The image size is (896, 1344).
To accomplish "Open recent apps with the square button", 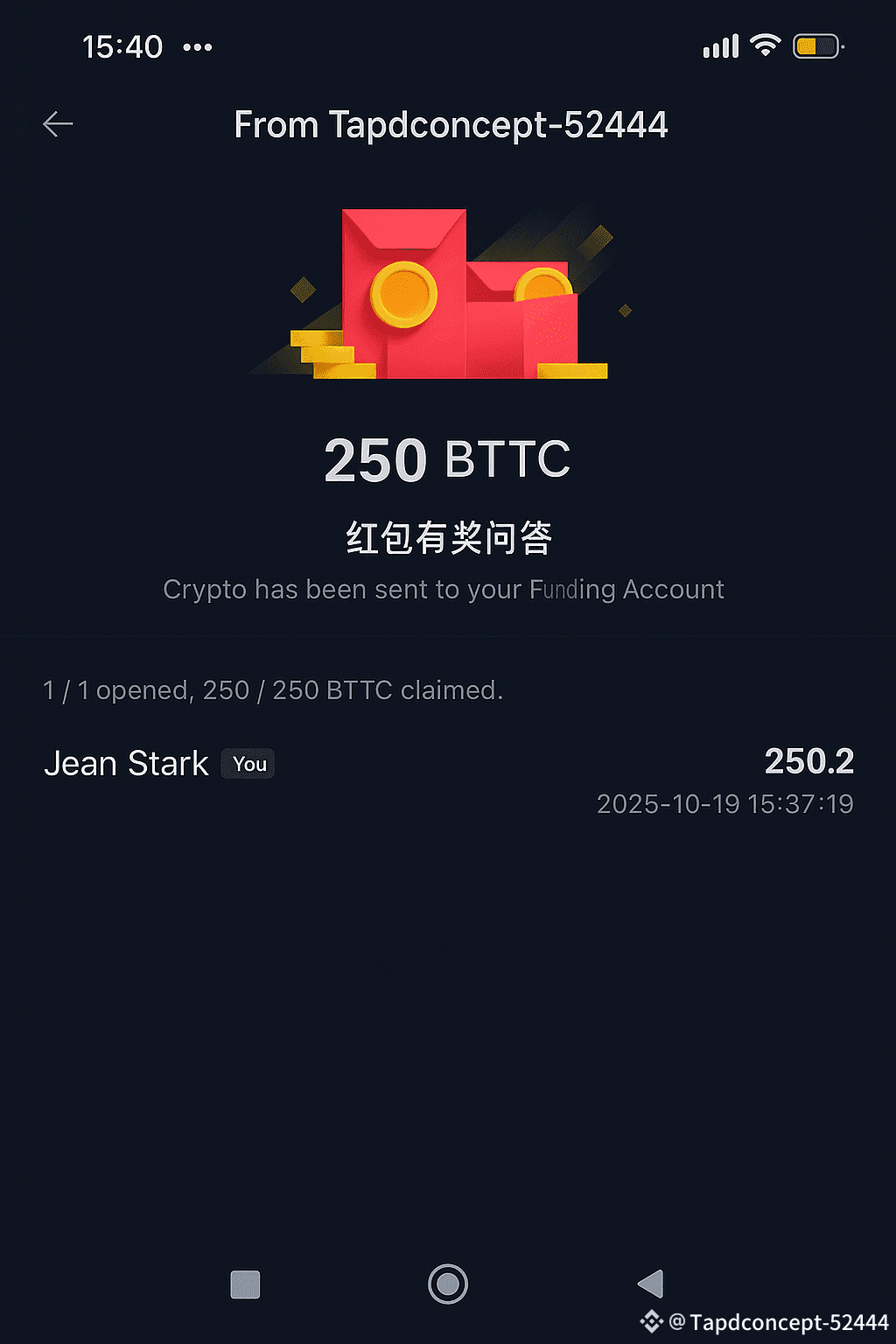I will click(245, 1284).
